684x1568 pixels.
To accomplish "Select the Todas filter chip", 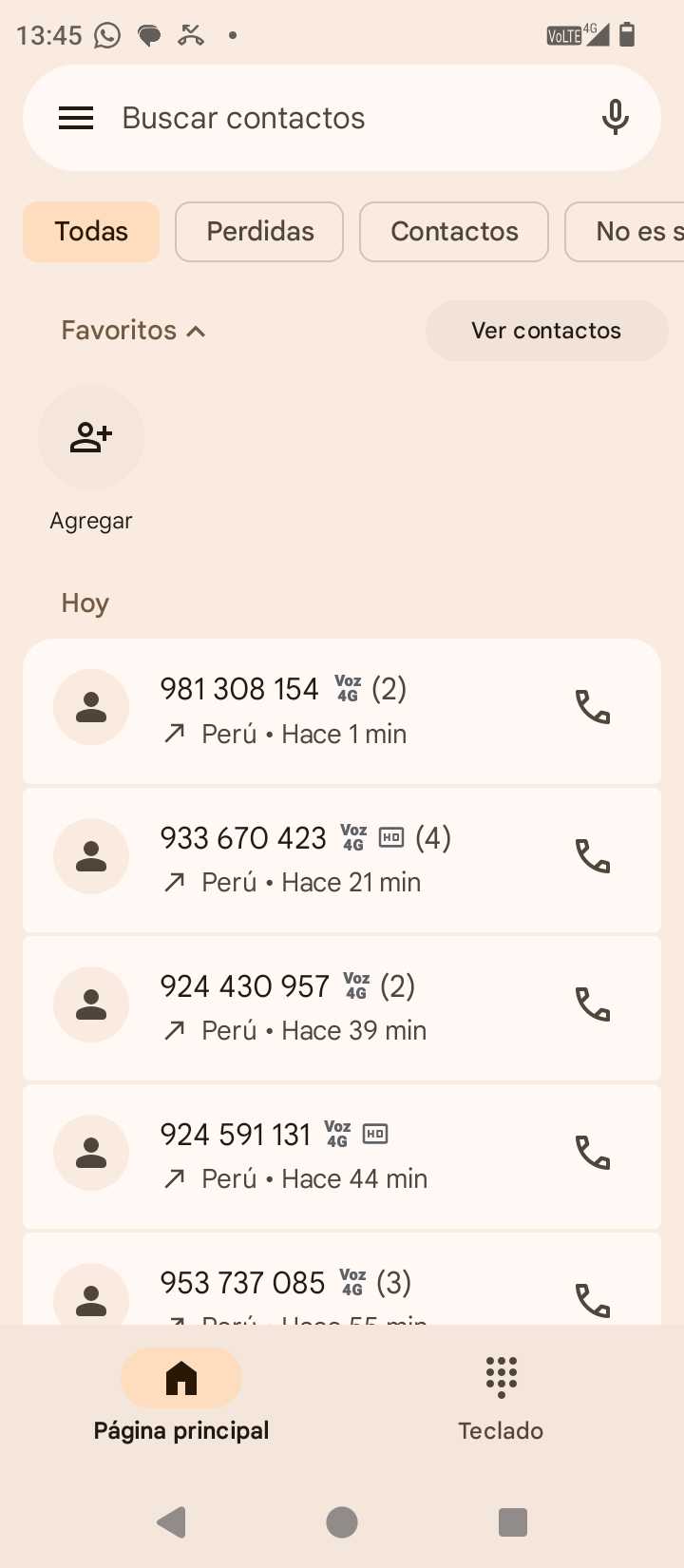I will pos(91,232).
